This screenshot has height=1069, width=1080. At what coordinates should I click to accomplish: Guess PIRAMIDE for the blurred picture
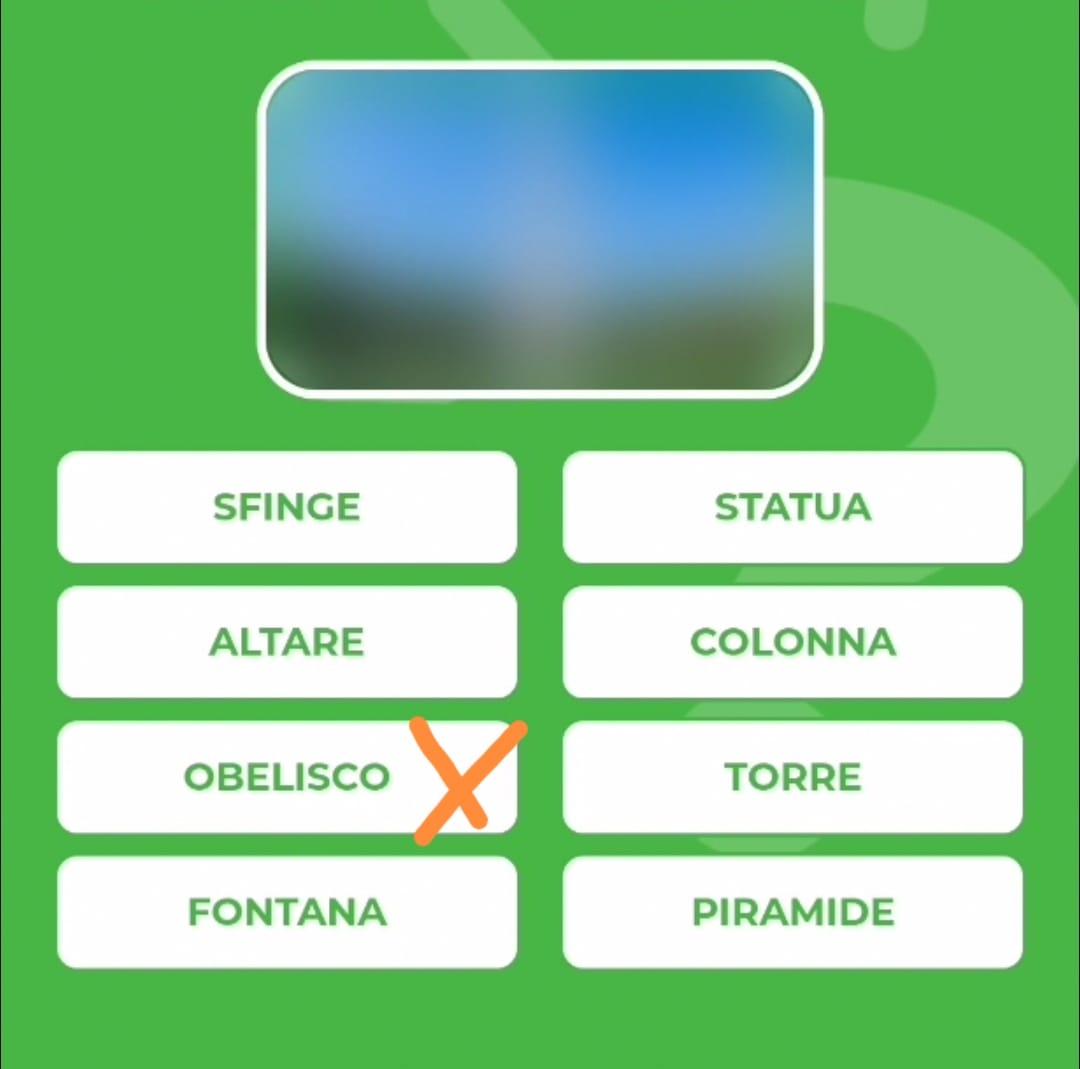click(792, 912)
